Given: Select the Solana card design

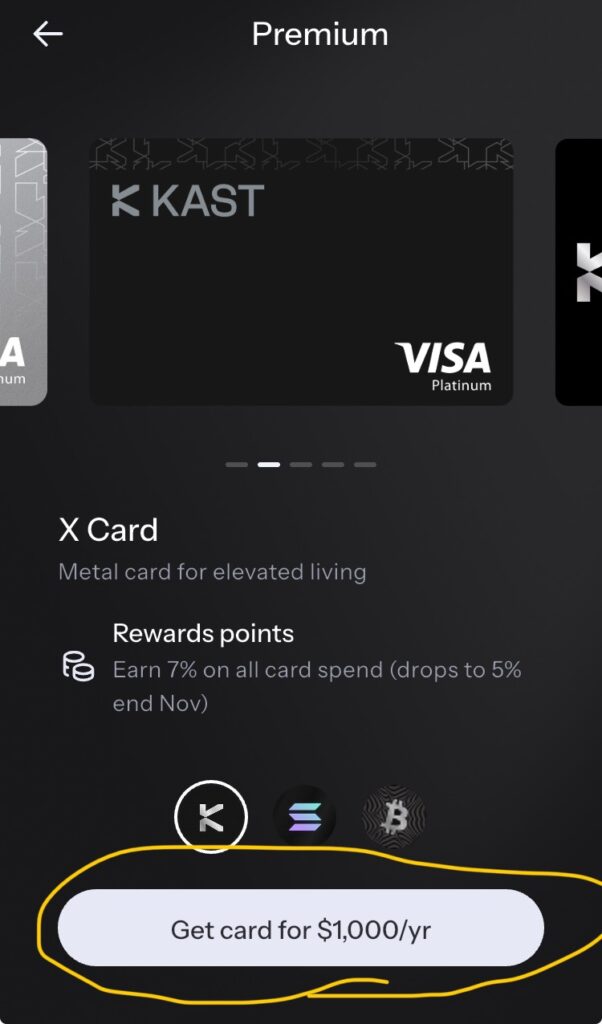Looking at the screenshot, I should pyautogui.click(x=304, y=817).
